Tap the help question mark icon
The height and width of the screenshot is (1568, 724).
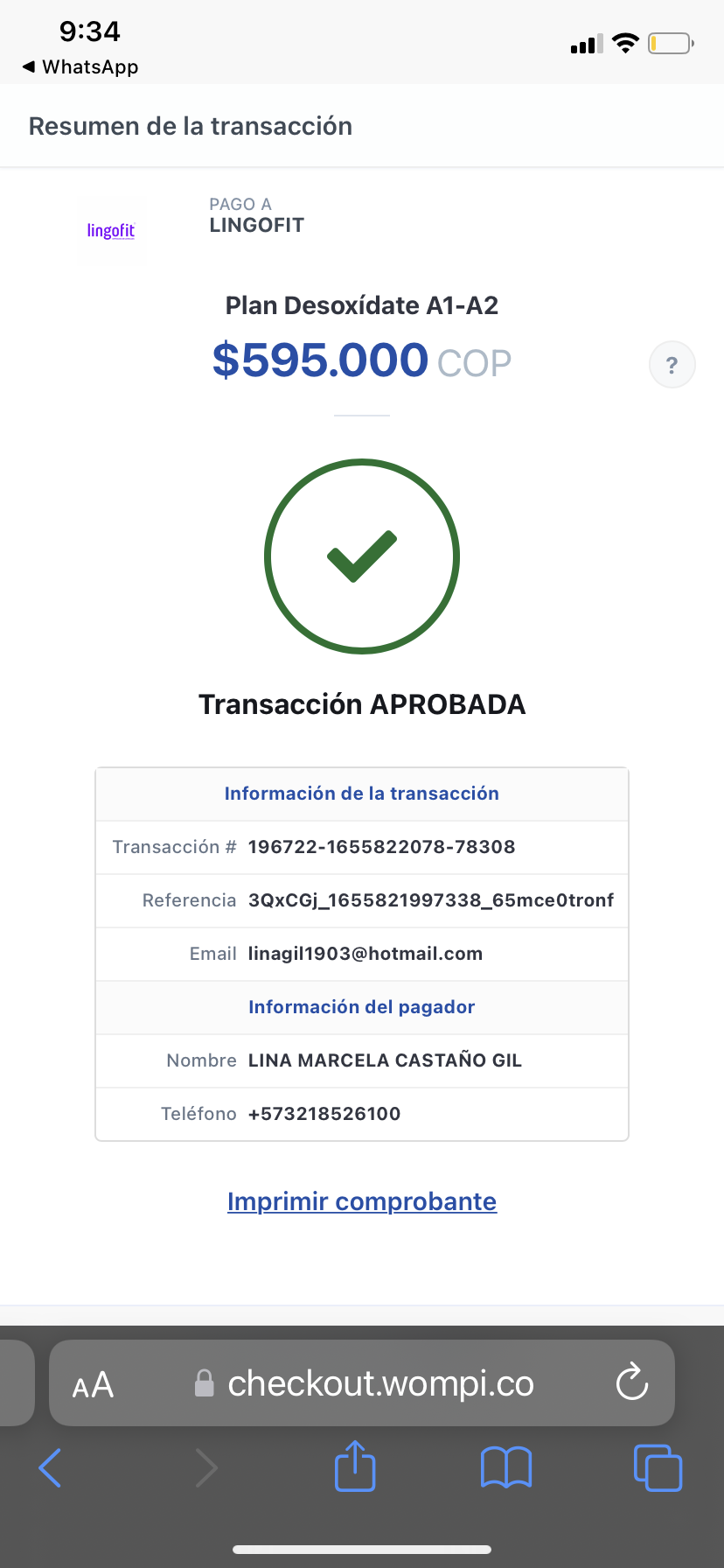point(672,365)
